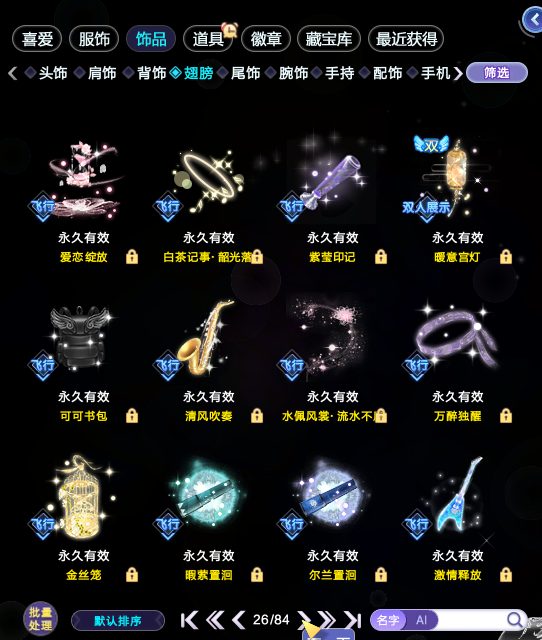
Task: Open the 道具 tab
Action: (208, 39)
